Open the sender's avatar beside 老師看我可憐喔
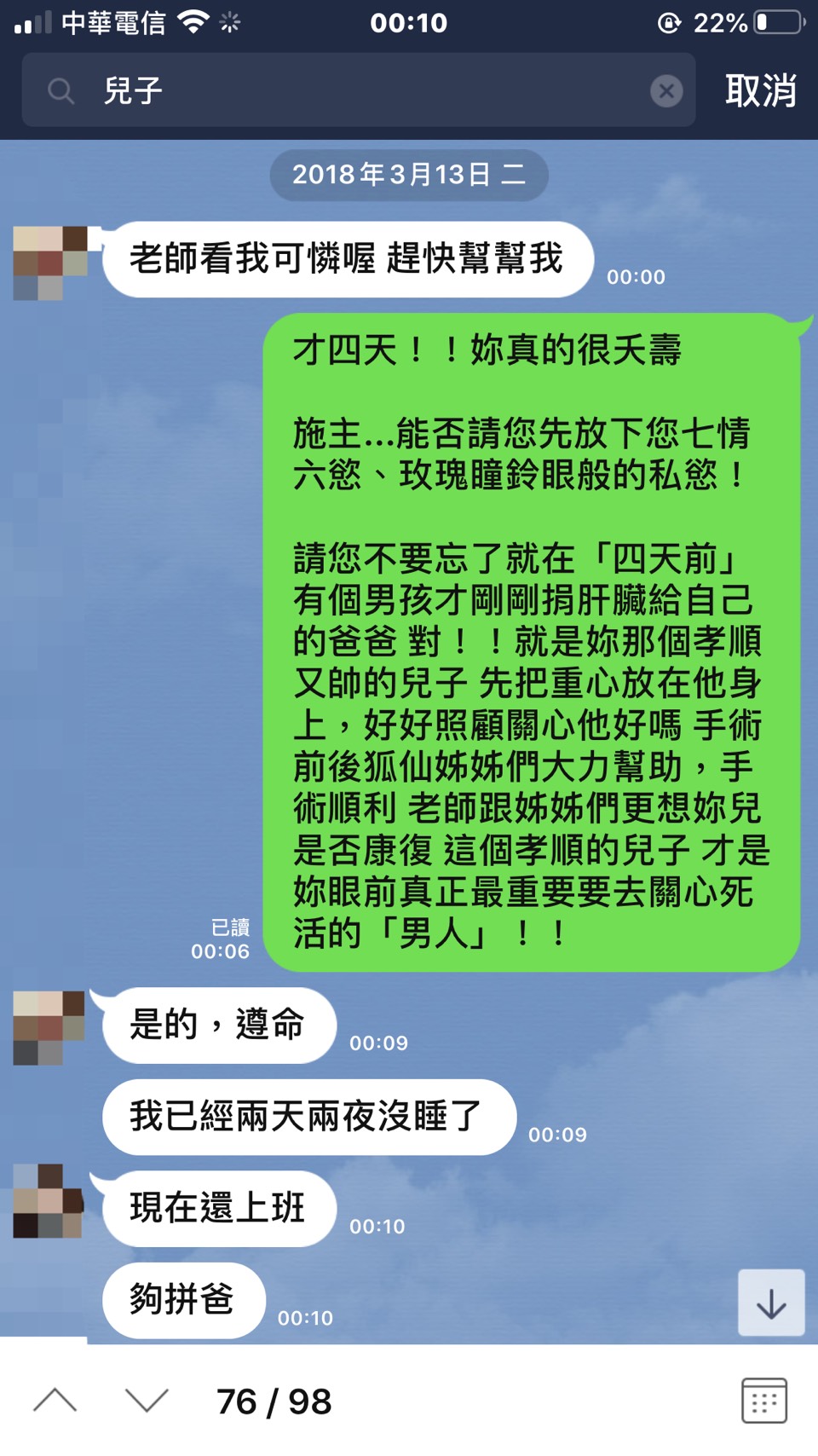This screenshot has width=818, height=1456. 50,263
